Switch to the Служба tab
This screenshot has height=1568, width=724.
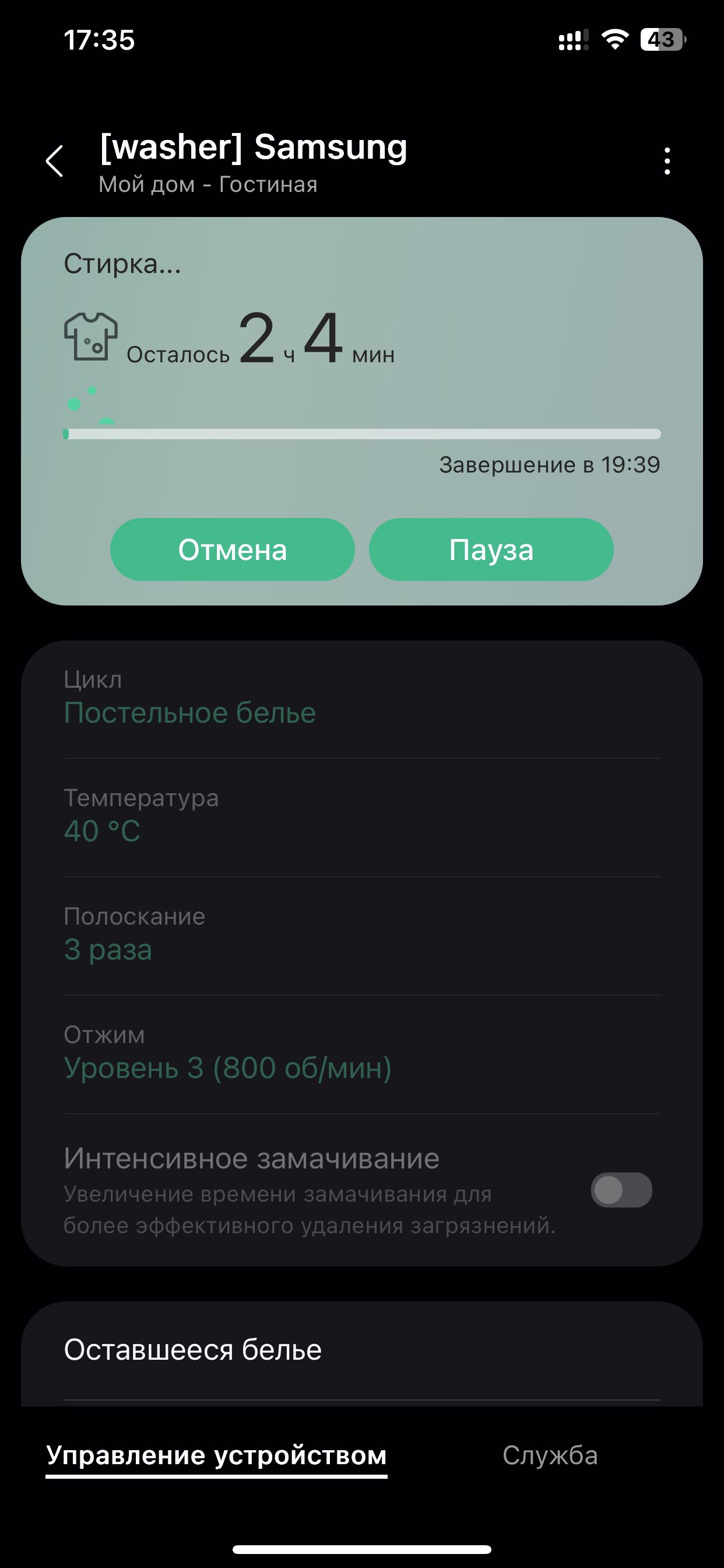pos(549,1455)
